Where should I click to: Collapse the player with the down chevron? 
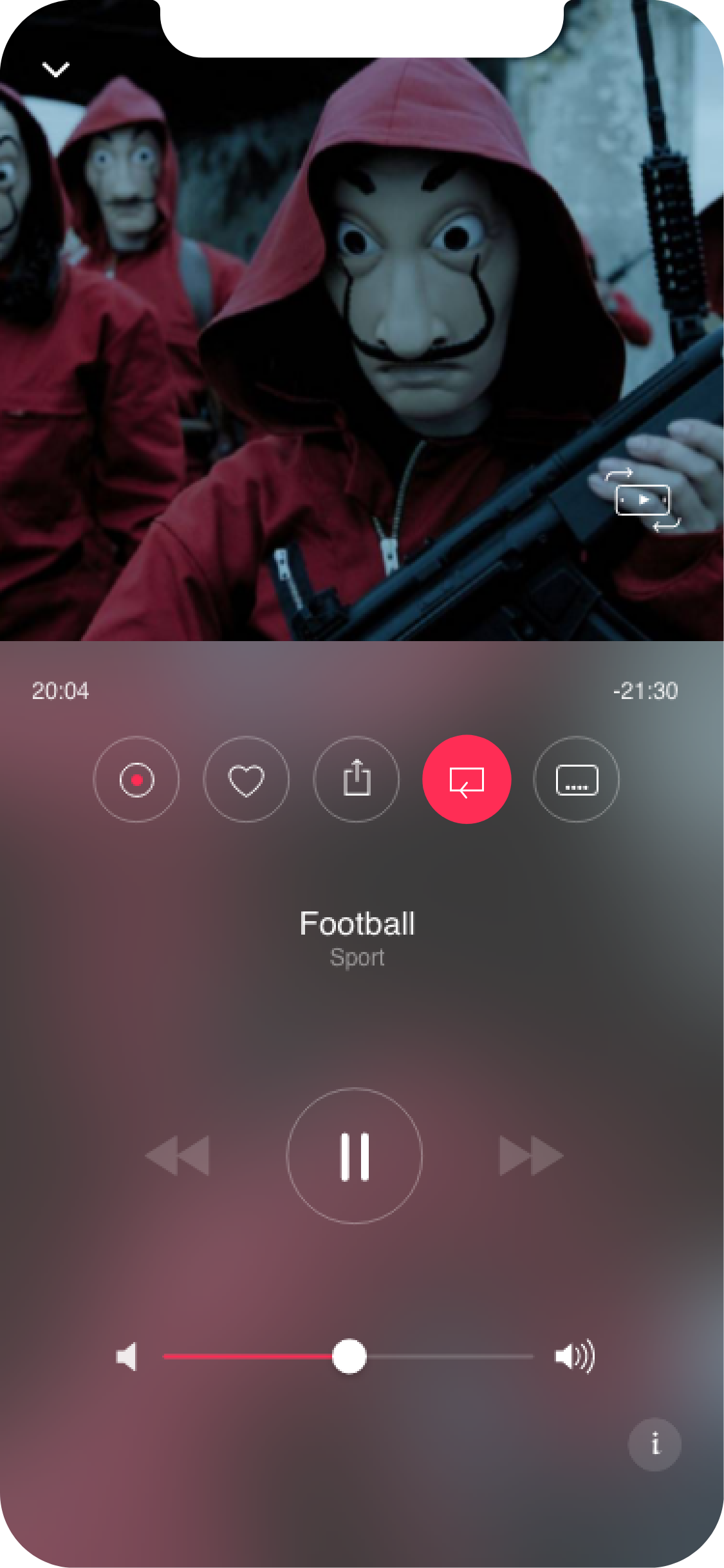[56, 69]
